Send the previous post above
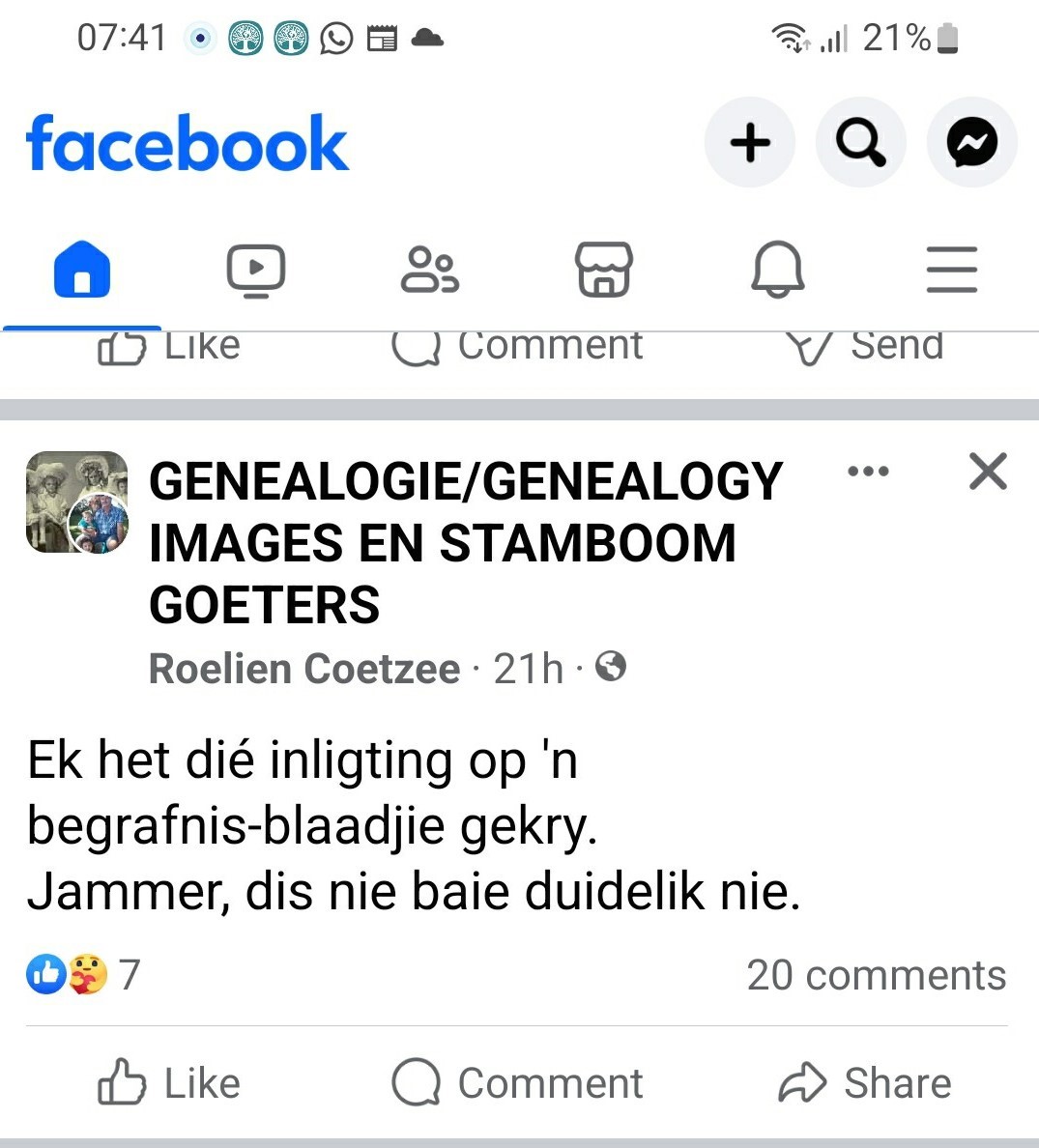The width and height of the screenshot is (1039, 1148). tap(865, 346)
